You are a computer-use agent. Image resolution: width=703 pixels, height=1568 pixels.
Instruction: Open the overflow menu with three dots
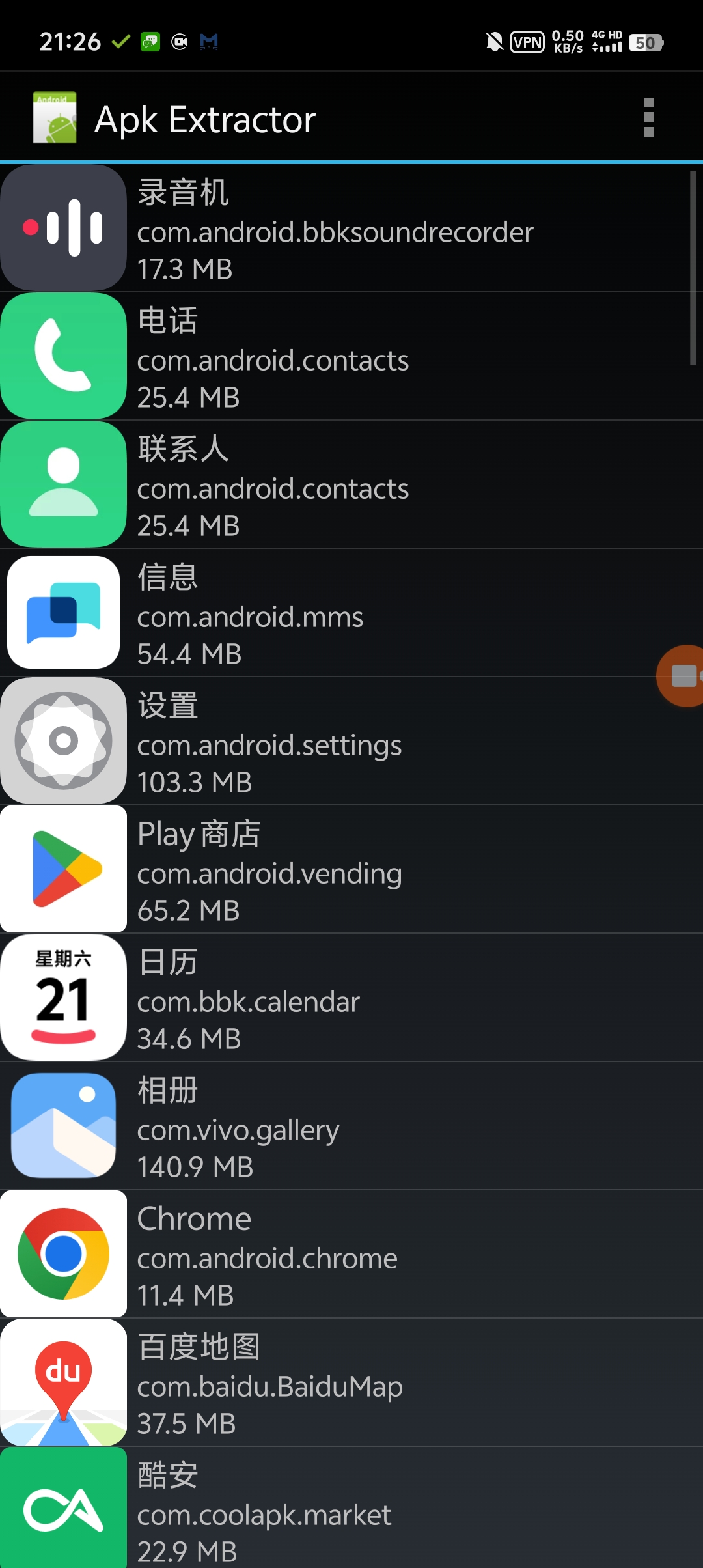(647, 118)
